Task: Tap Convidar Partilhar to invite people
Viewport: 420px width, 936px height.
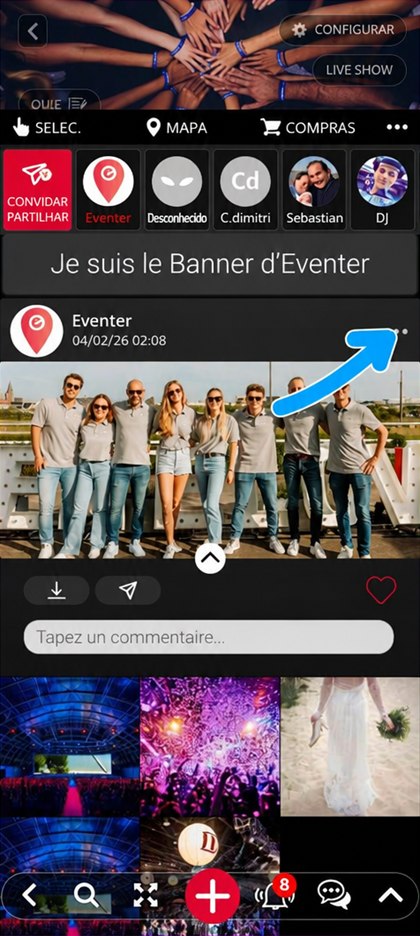Action: tap(38, 190)
